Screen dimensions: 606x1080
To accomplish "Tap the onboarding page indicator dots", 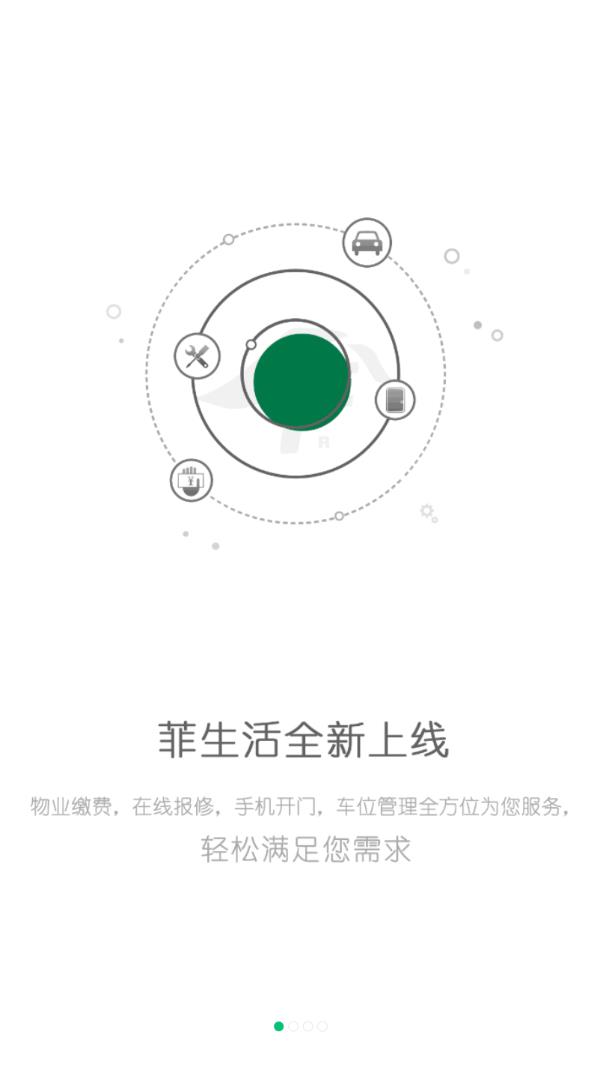I will pyautogui.click(x=301, y=1026).
